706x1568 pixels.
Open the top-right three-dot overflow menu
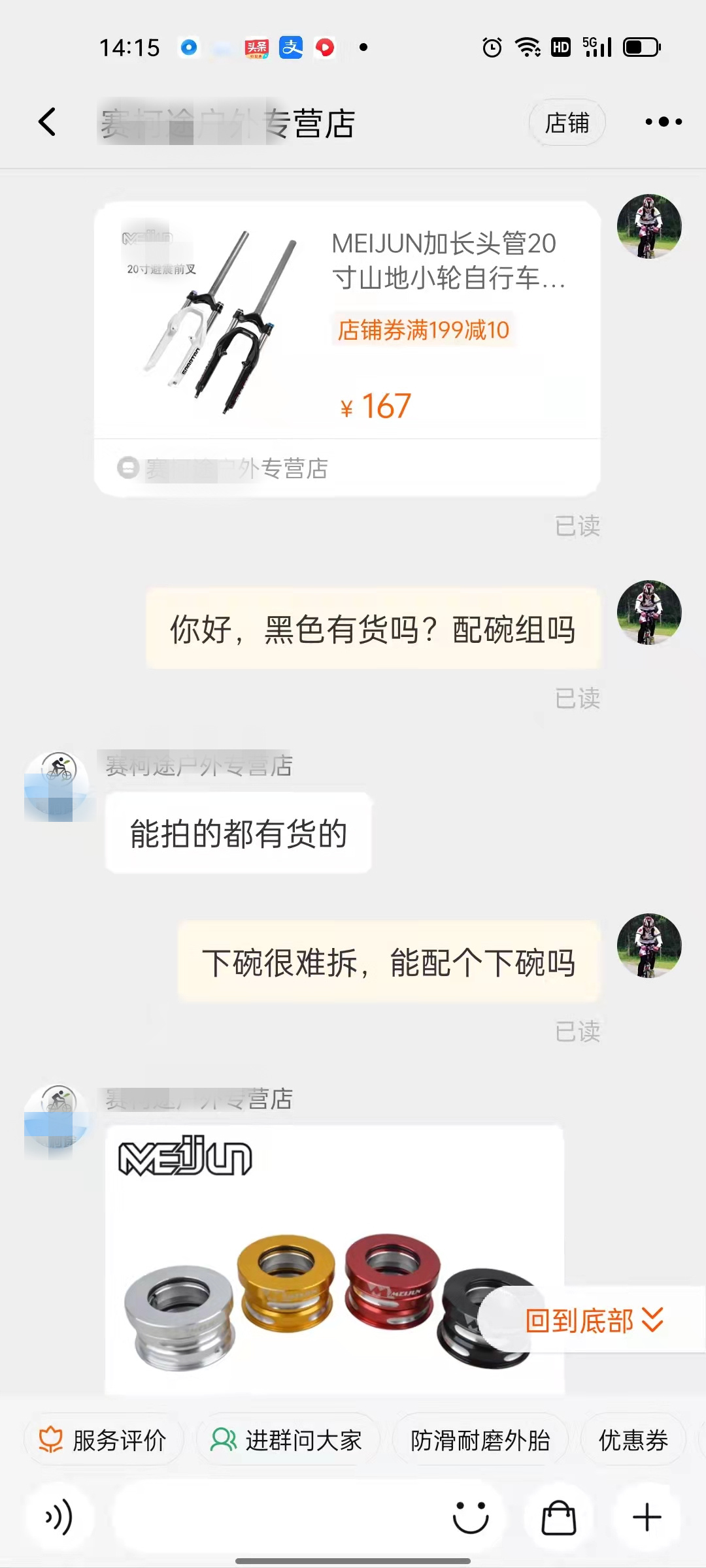coord(662,122)
